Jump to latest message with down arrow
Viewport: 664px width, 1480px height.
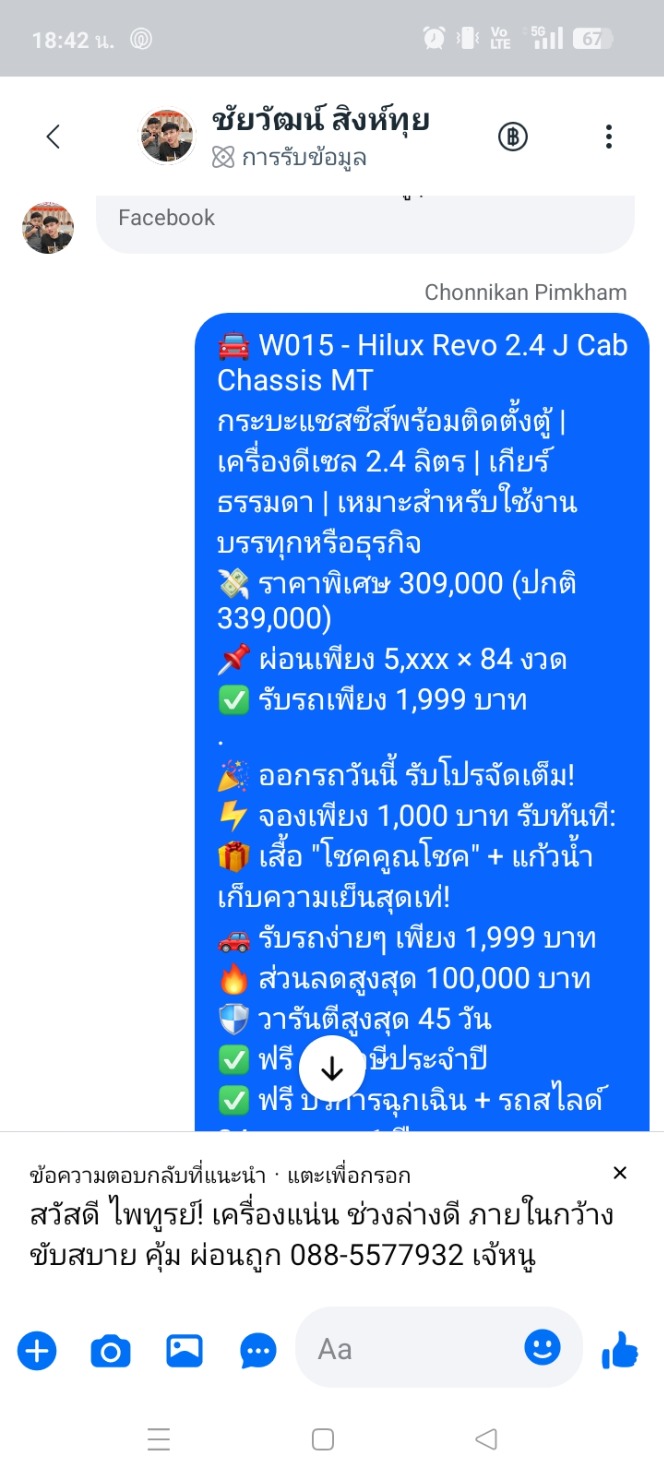(x=332, y=1069)
